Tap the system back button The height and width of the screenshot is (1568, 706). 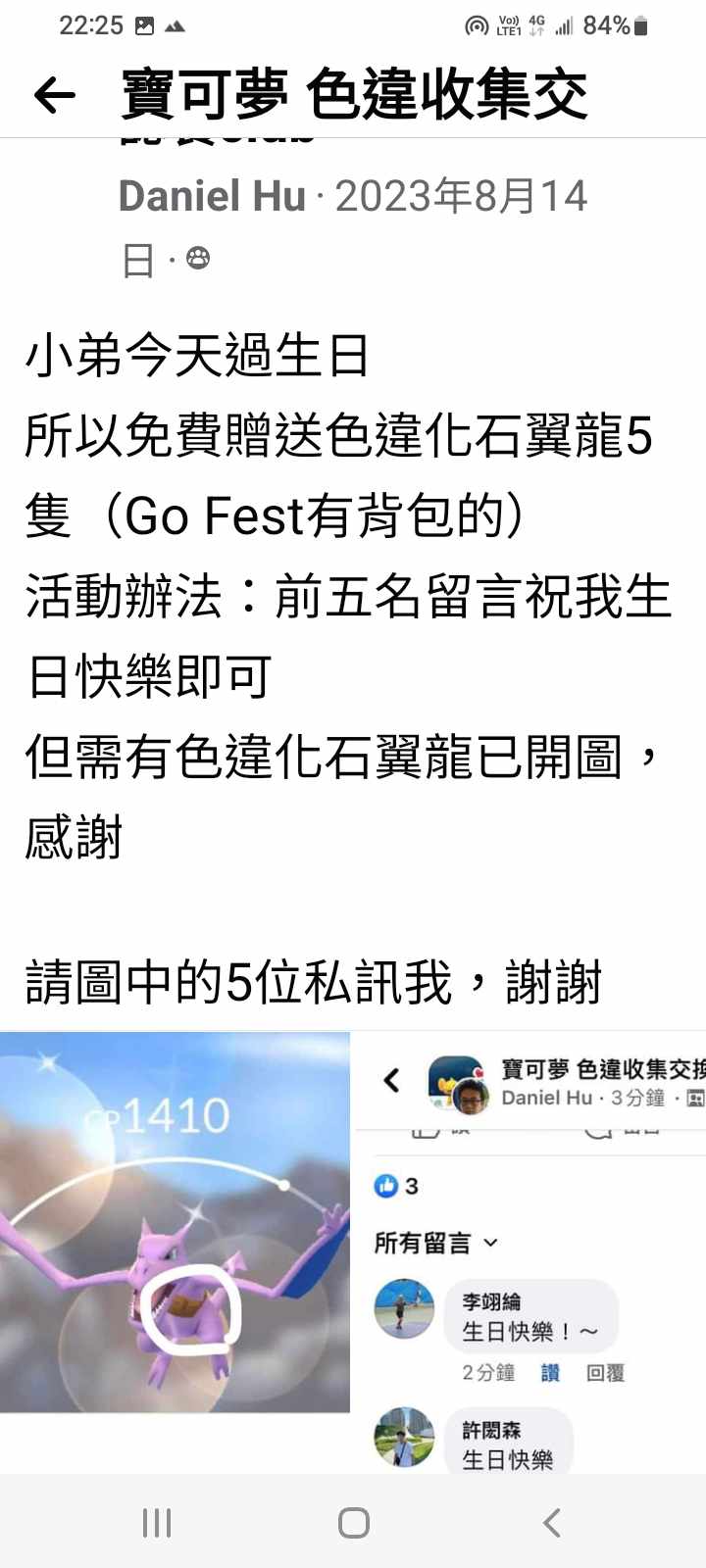pyautogui.click(x=552, y=1522)
